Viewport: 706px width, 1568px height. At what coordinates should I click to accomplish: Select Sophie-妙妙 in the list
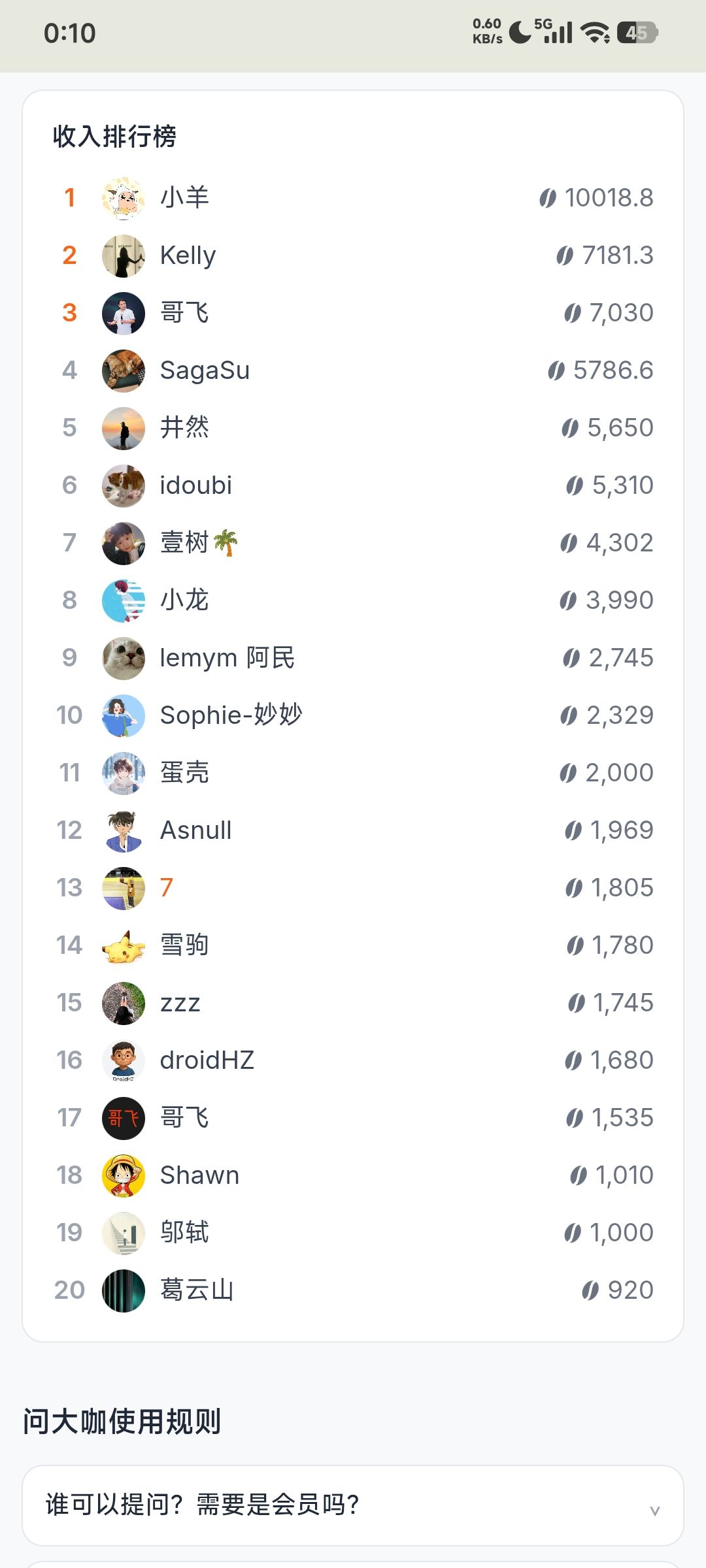point(353,715)
